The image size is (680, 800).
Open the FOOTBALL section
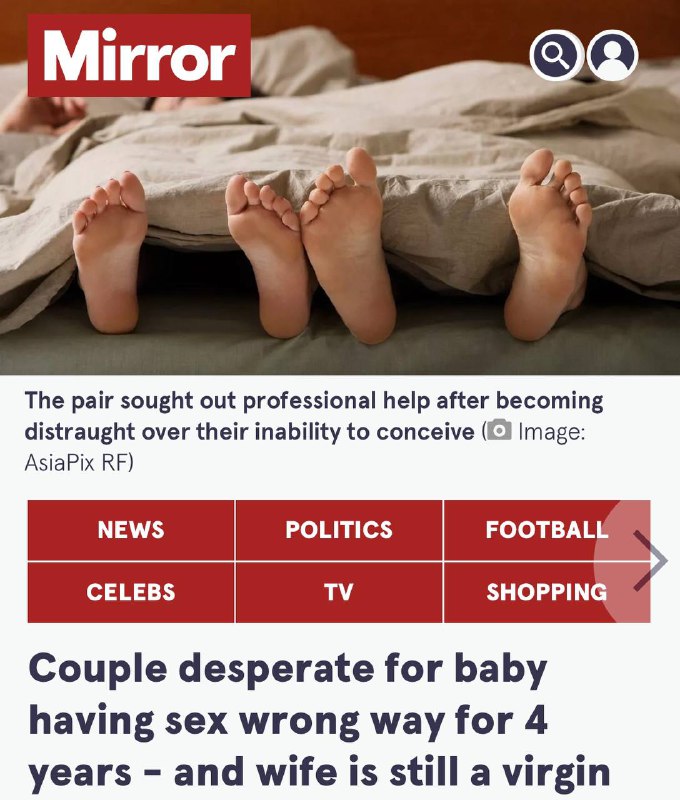(x=530, y=530)
